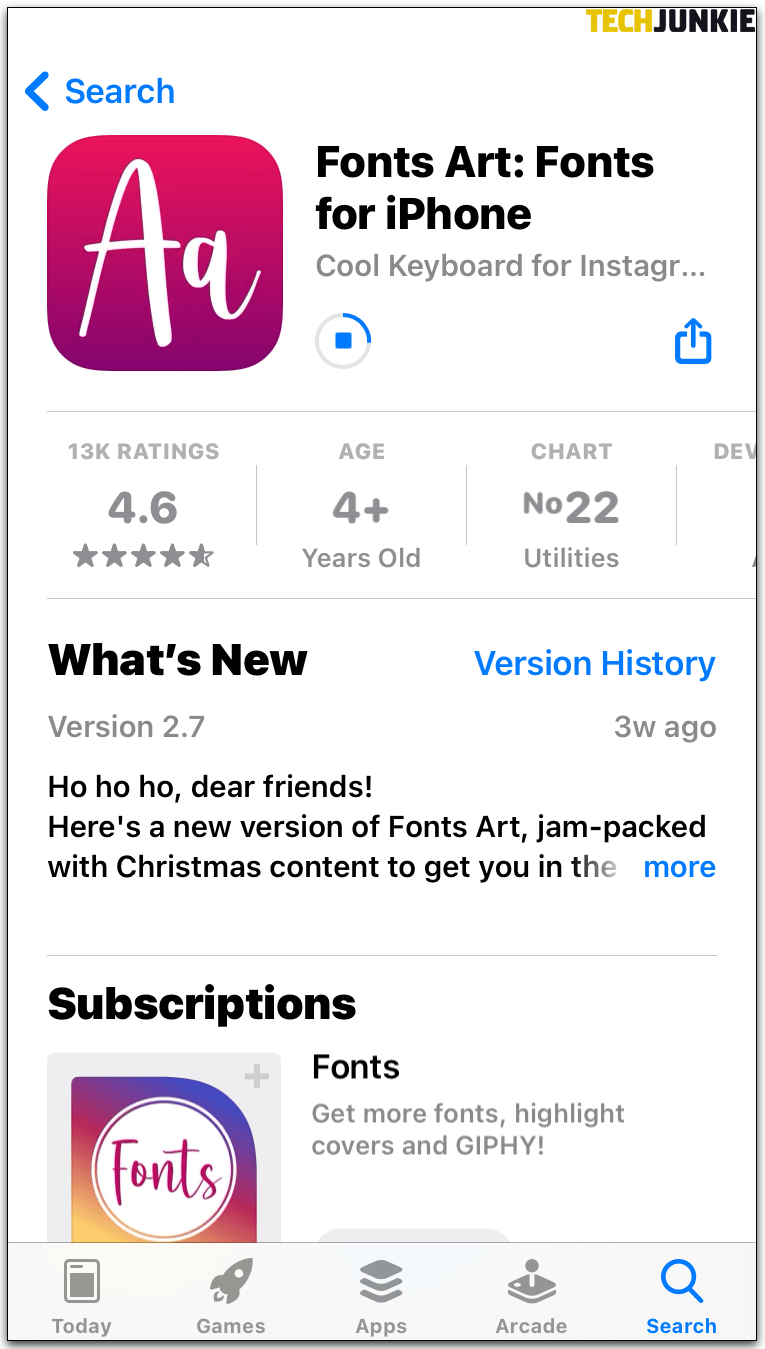
Task: Switch to the Today tab
Action: 82,1296
